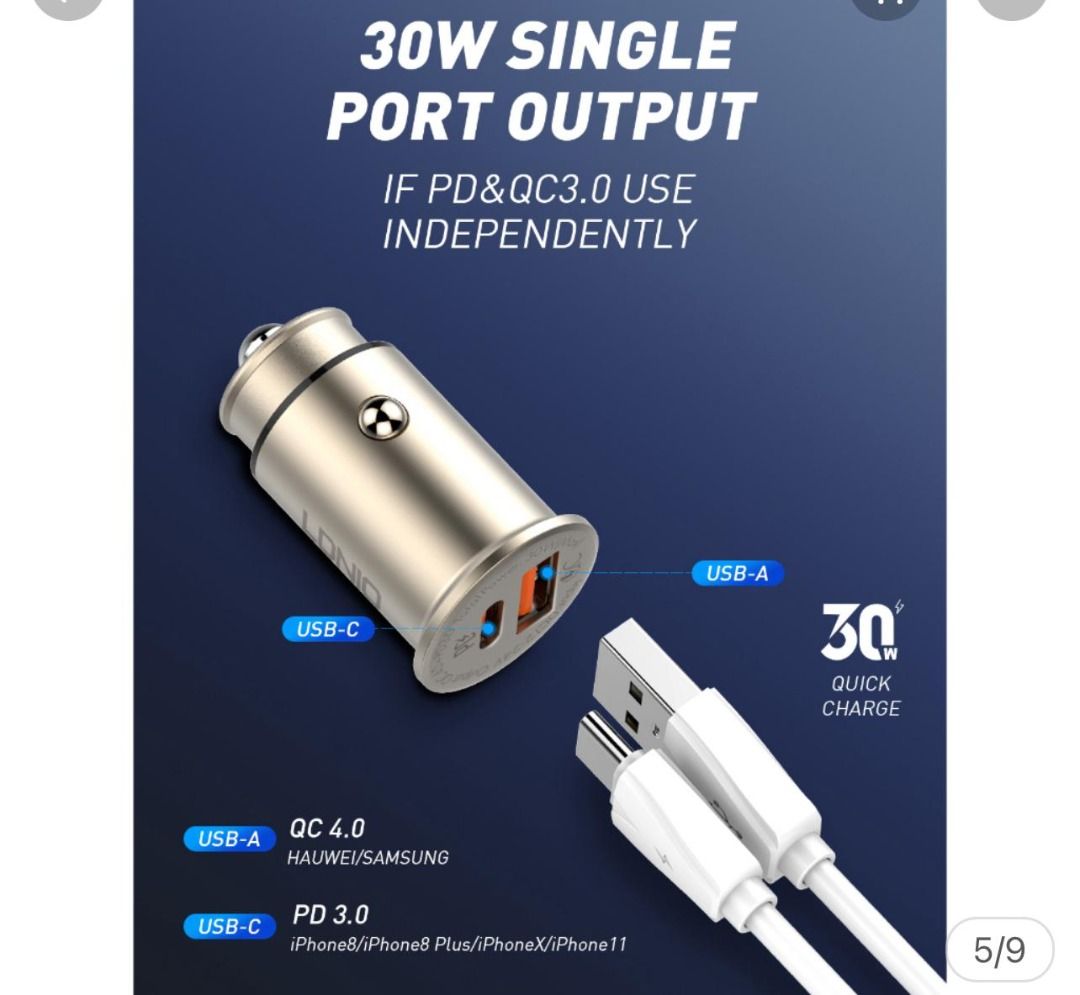
Task: Go back using the top-left arrow button
Action: (68, 5)
